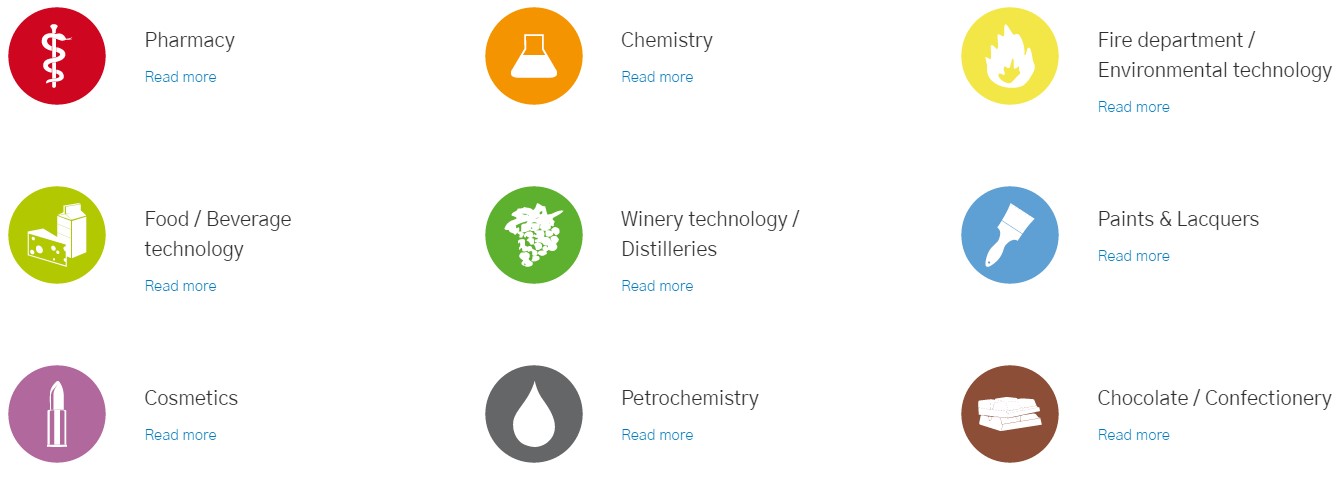Screen dimensions: 1338x480
Task: Open the brown Chocolate / Confectionery icon
Action: pos(1009,414)
